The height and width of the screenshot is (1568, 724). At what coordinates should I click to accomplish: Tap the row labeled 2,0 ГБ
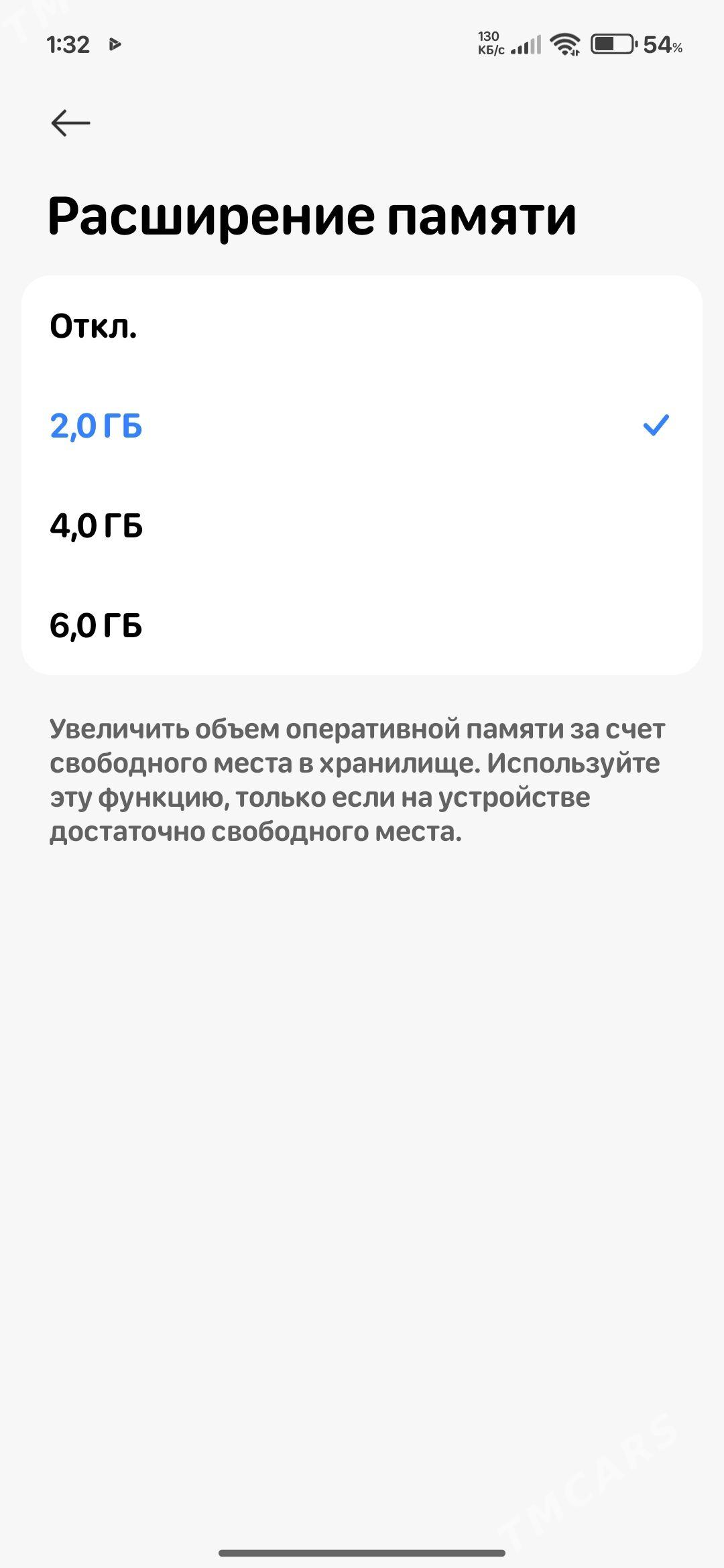(362, 425)
